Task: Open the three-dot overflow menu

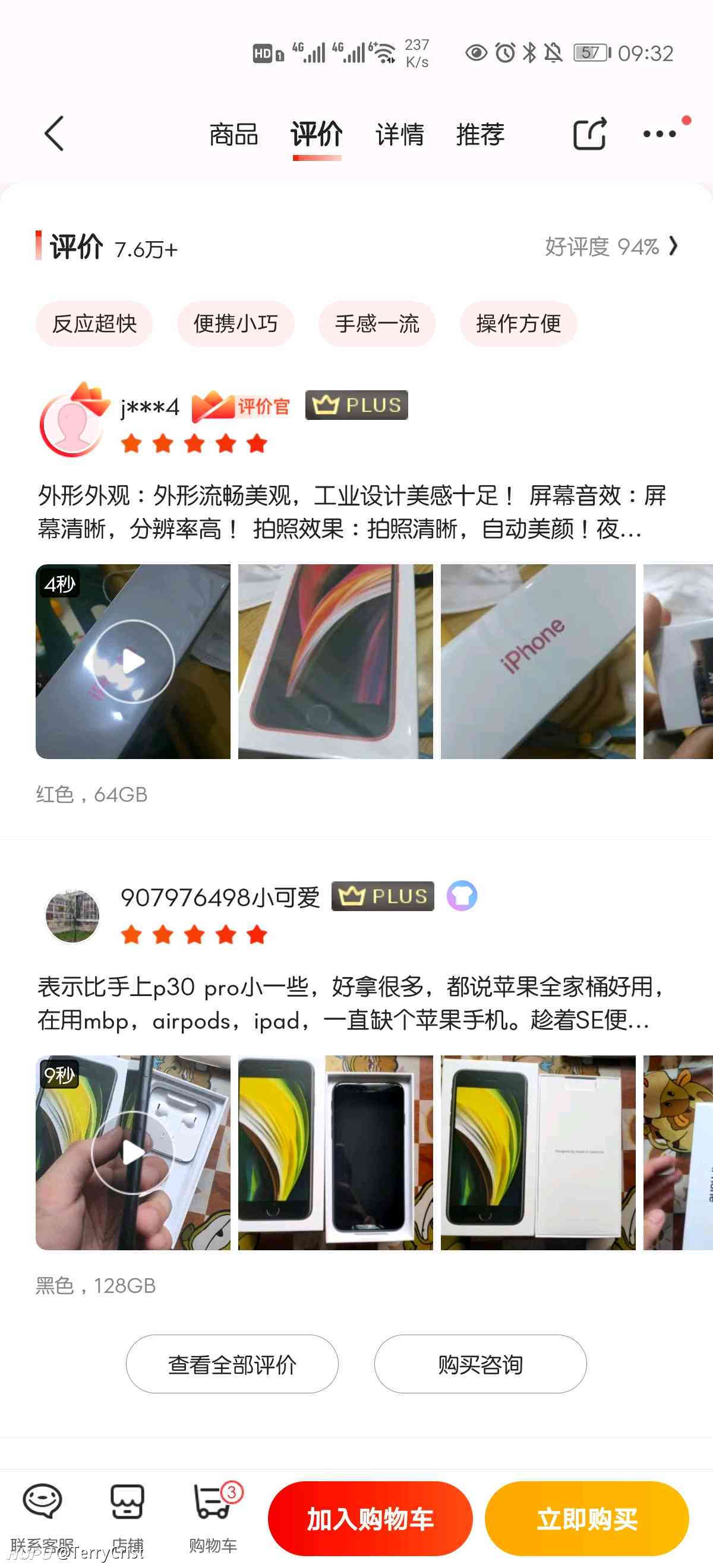Action: (660, 133)
